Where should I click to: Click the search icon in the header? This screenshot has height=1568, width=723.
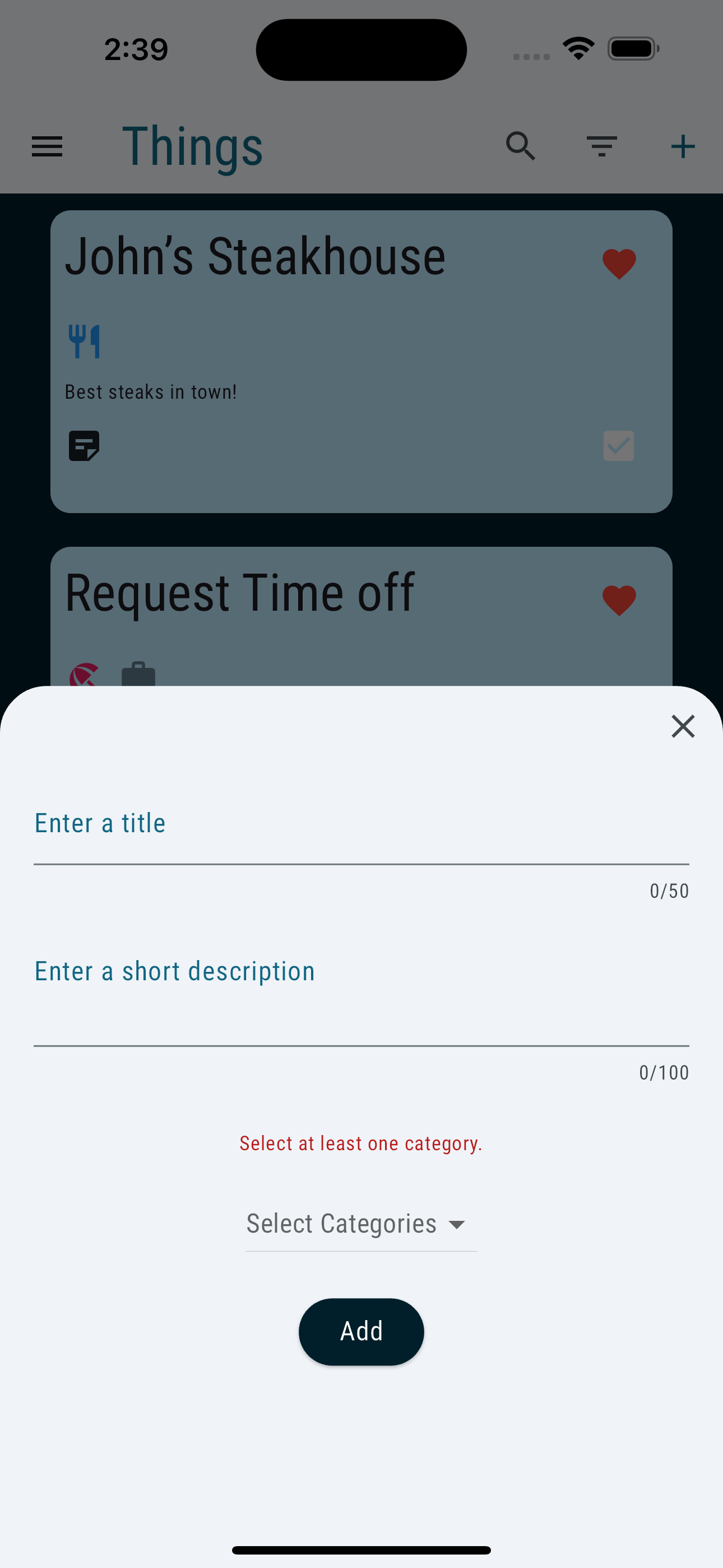pyautogui.click(x=520, y=146)
